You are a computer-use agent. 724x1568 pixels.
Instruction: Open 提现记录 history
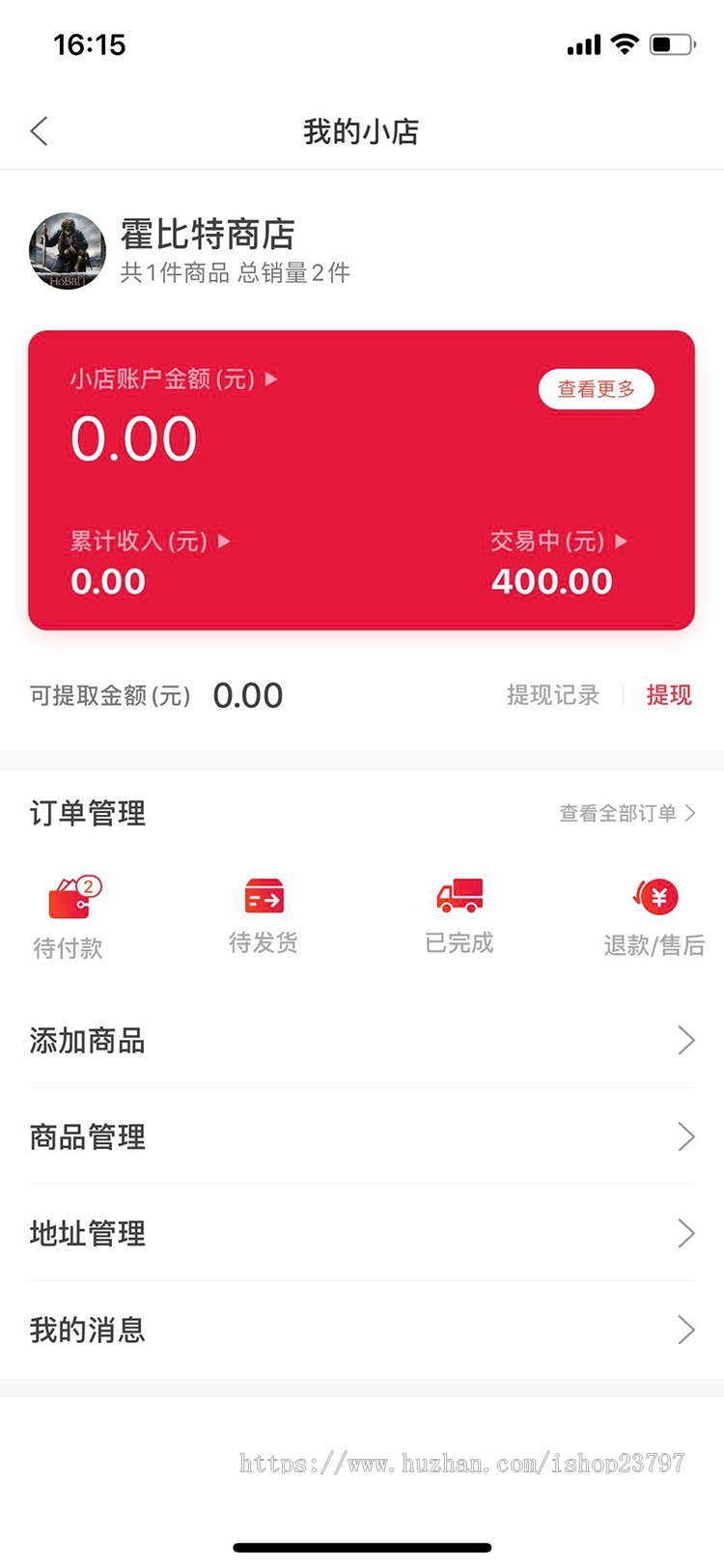tap(553, 695)
